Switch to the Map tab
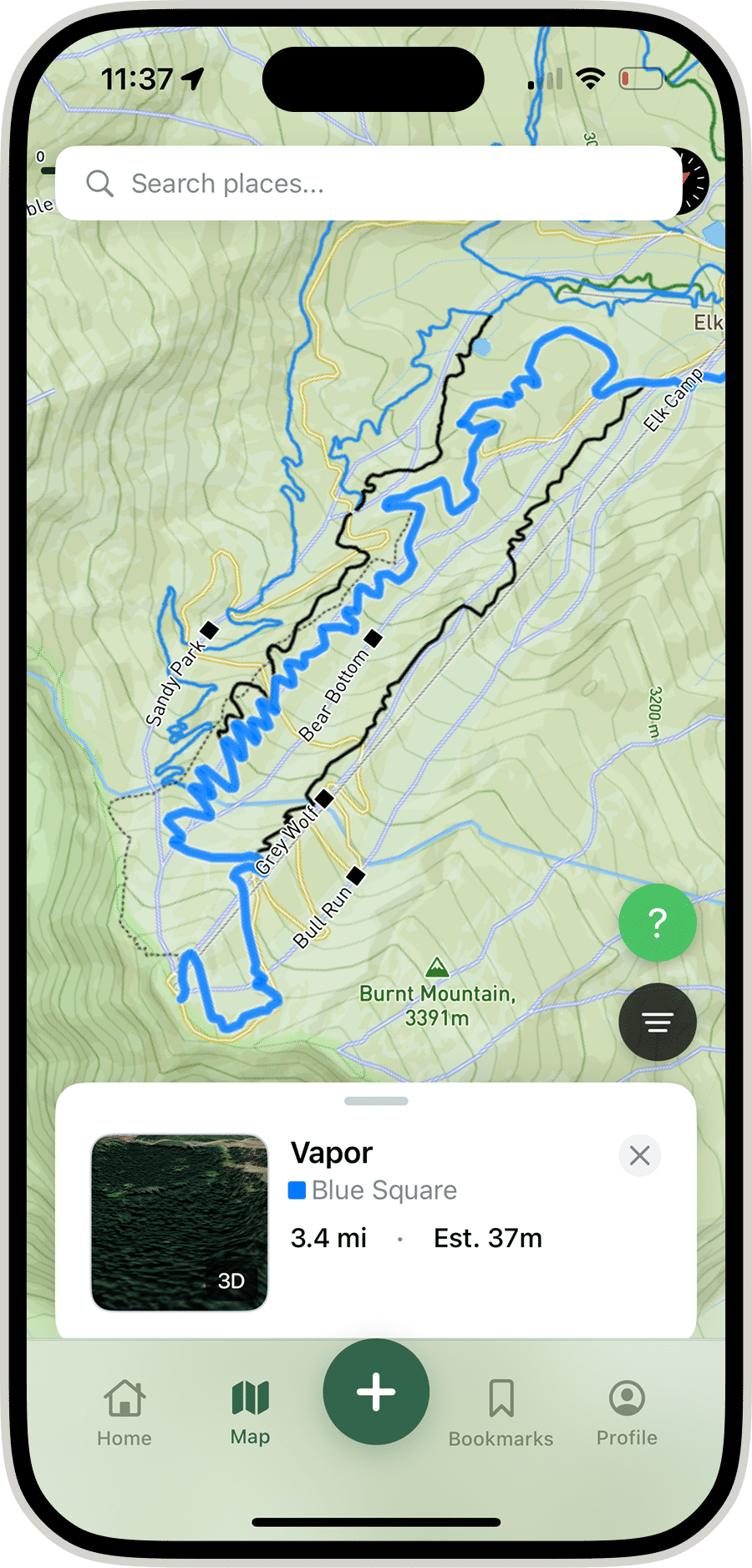 tap(250, 1413)
